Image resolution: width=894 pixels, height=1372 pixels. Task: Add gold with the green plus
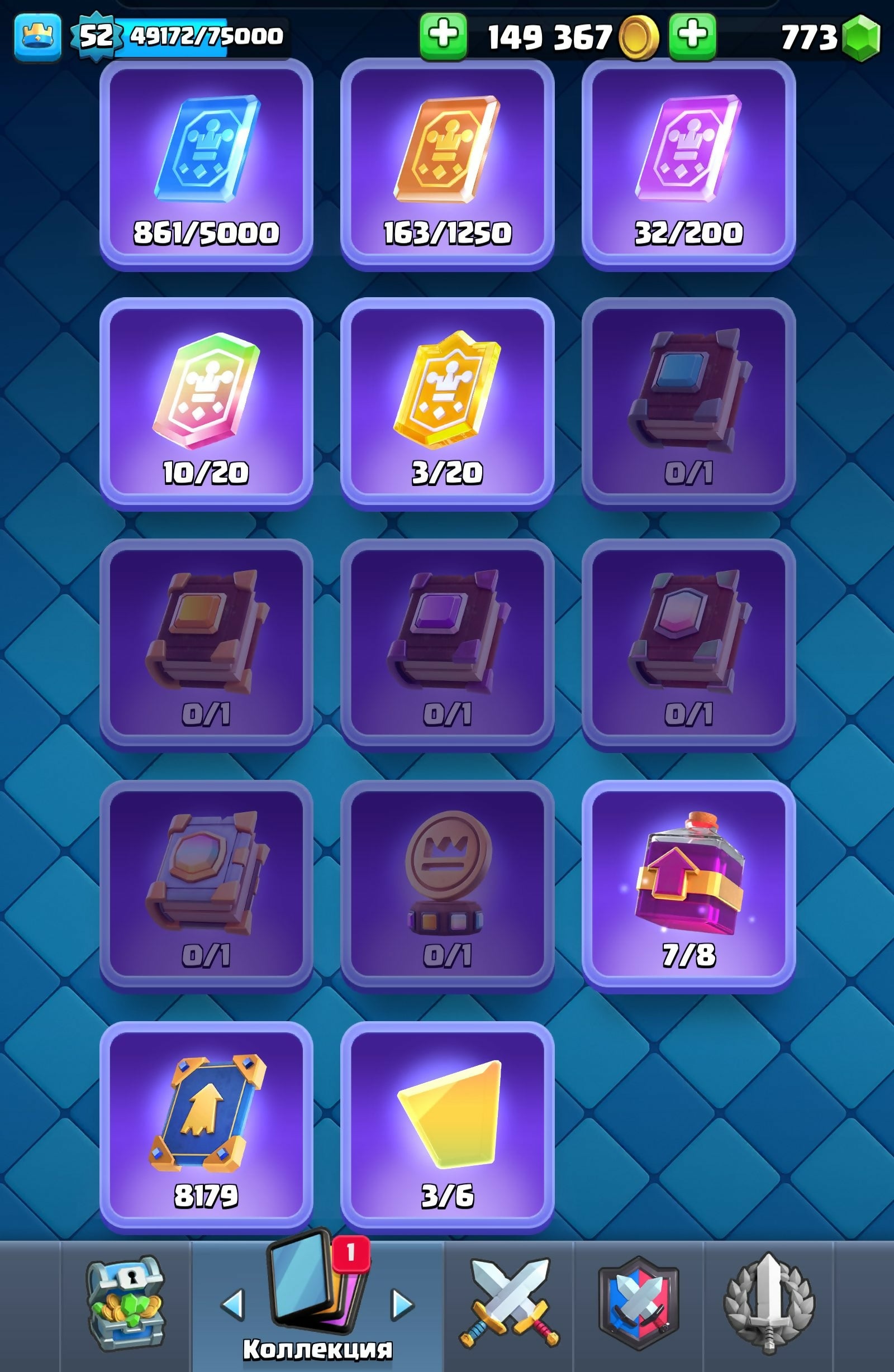[443, 36]
